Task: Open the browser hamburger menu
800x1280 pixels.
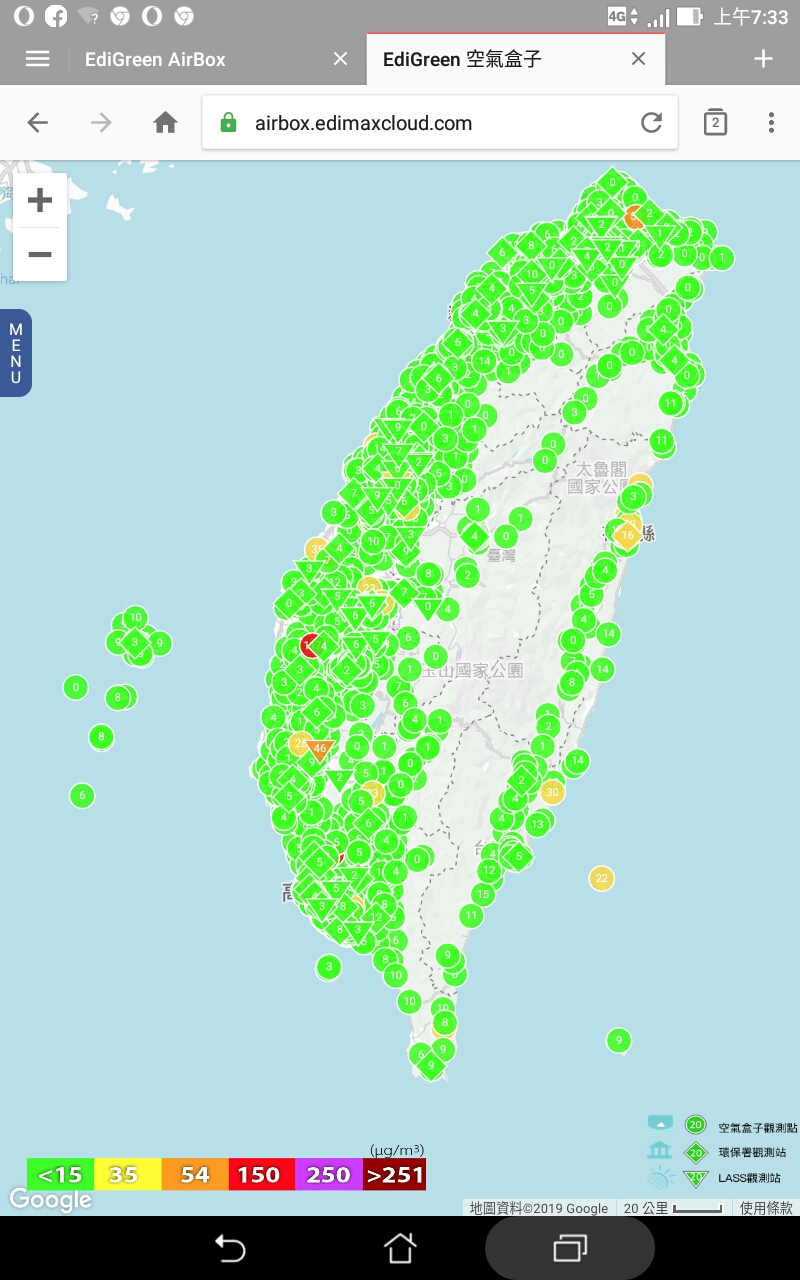Action: tap(37, 59)
